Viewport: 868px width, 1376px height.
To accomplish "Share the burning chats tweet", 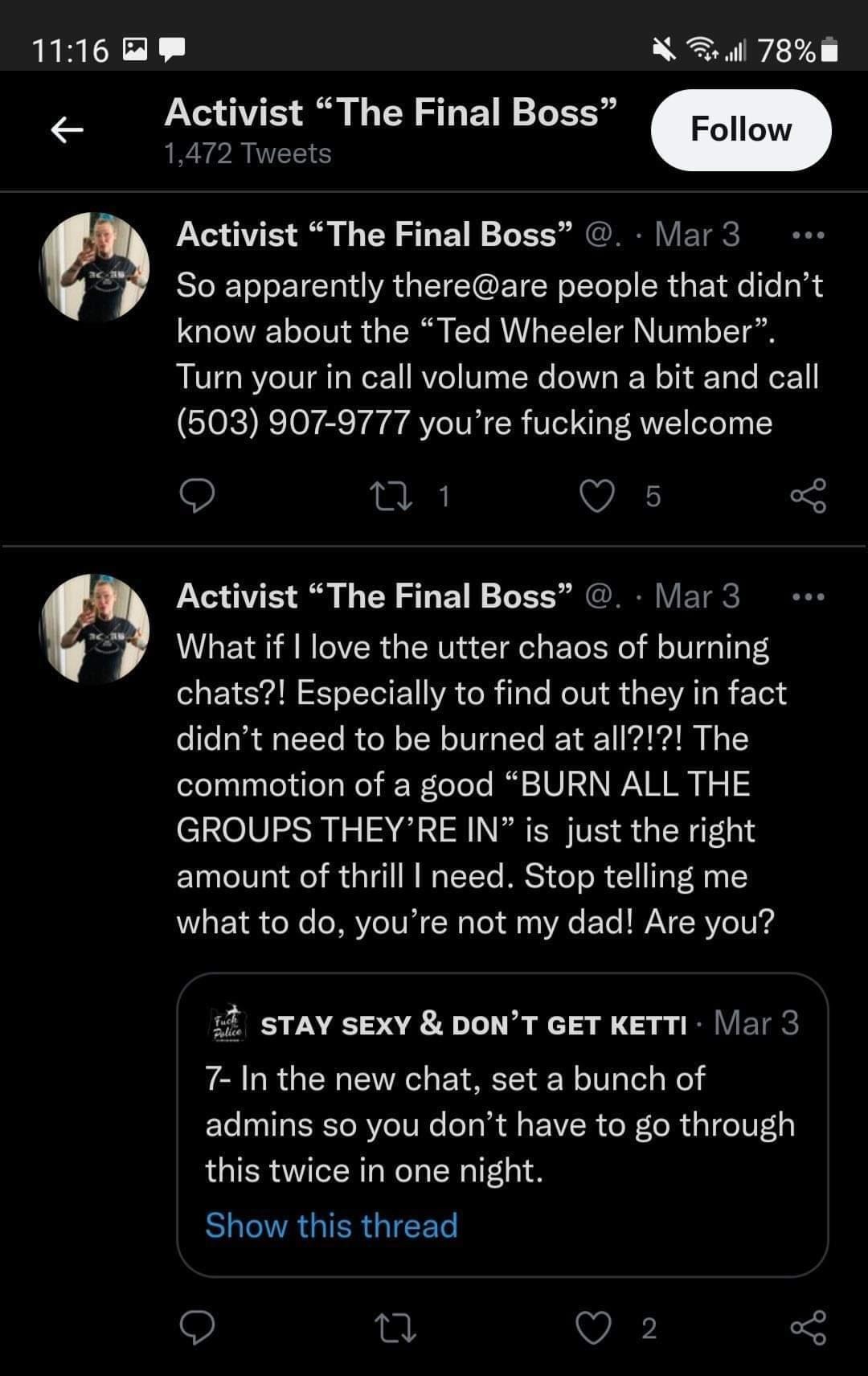I will [x=808, y=1328].
